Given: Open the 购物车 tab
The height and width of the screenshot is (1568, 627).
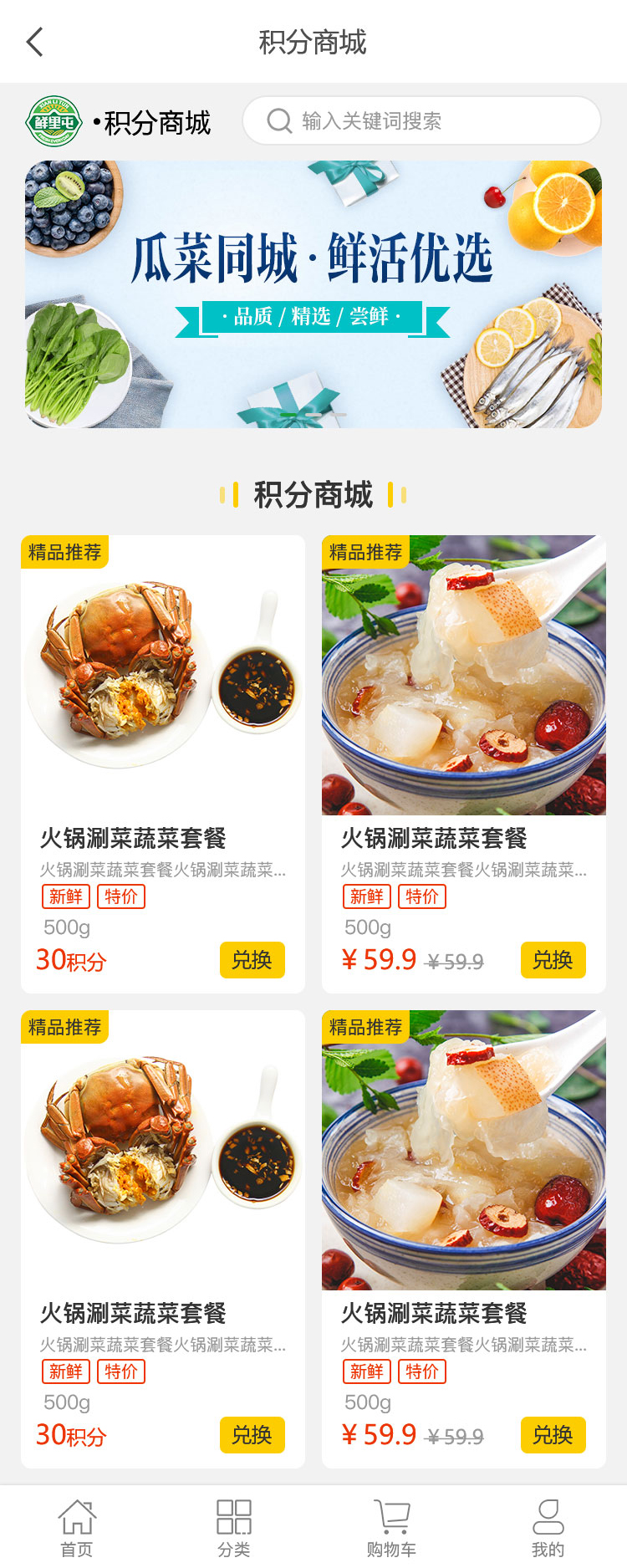Looking at the screenshot, I should coord(391,1528).
